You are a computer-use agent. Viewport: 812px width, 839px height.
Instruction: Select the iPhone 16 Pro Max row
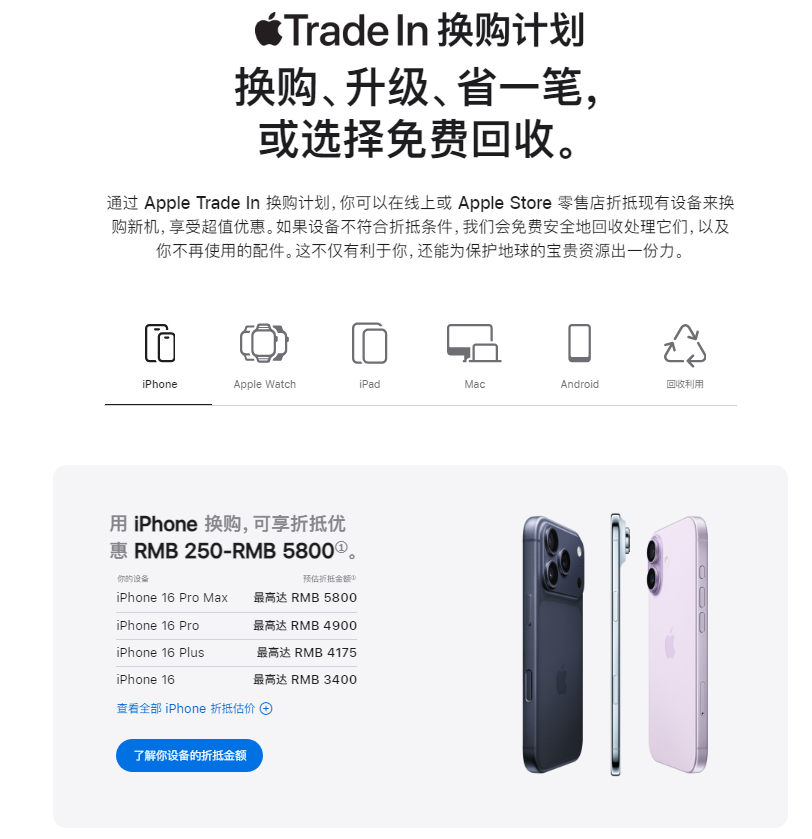(x=236, y=597)
